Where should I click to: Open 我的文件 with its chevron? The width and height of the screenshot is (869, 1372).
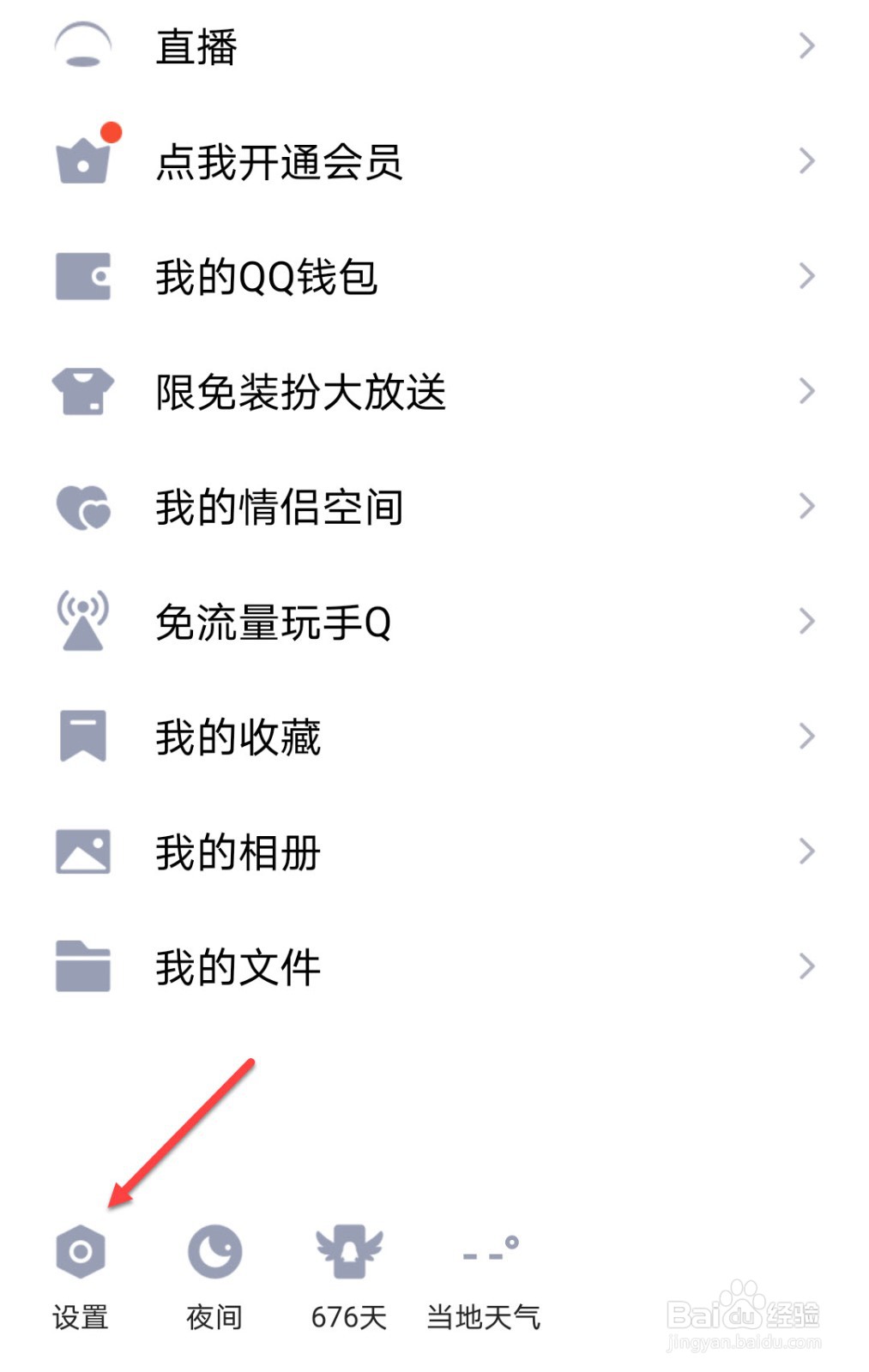tap(806, 967)
